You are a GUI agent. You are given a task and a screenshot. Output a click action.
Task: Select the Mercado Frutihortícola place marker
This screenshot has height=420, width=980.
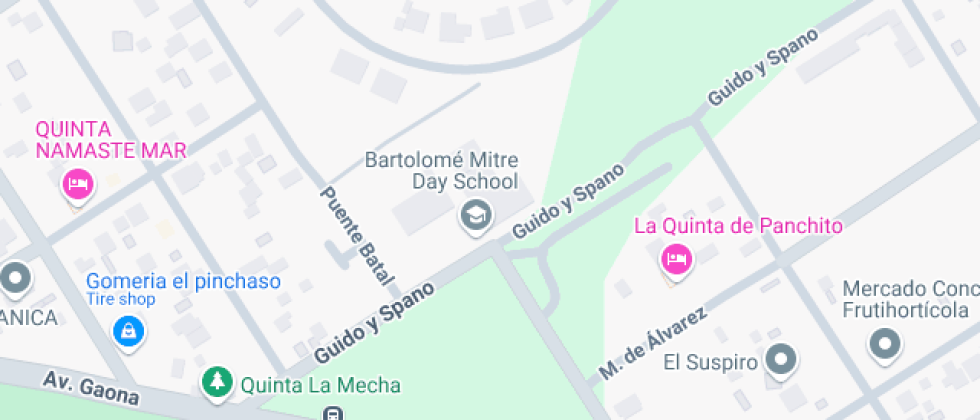pos(883,345)
